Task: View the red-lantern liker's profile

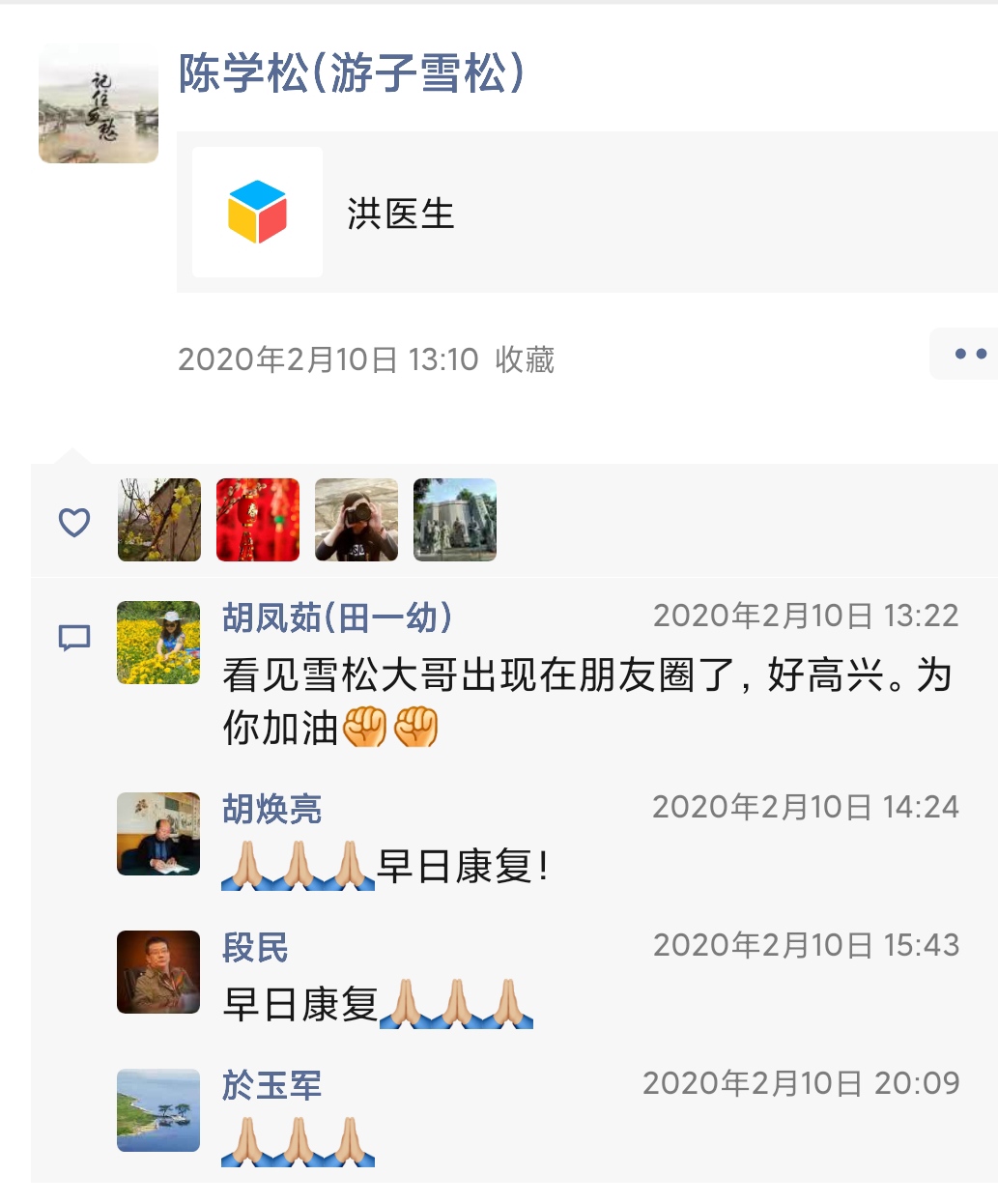Action: pos(258,520)
